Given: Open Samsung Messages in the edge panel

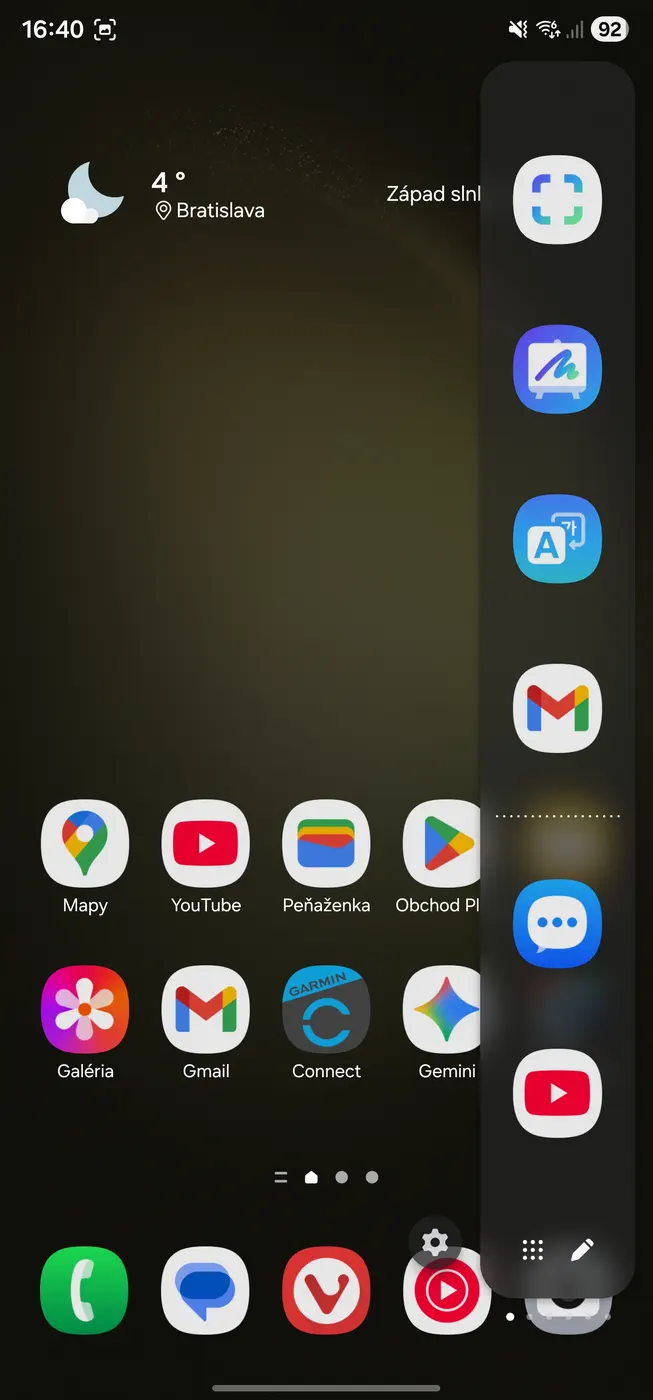Looking at the screenshot, I should [557, 923].
